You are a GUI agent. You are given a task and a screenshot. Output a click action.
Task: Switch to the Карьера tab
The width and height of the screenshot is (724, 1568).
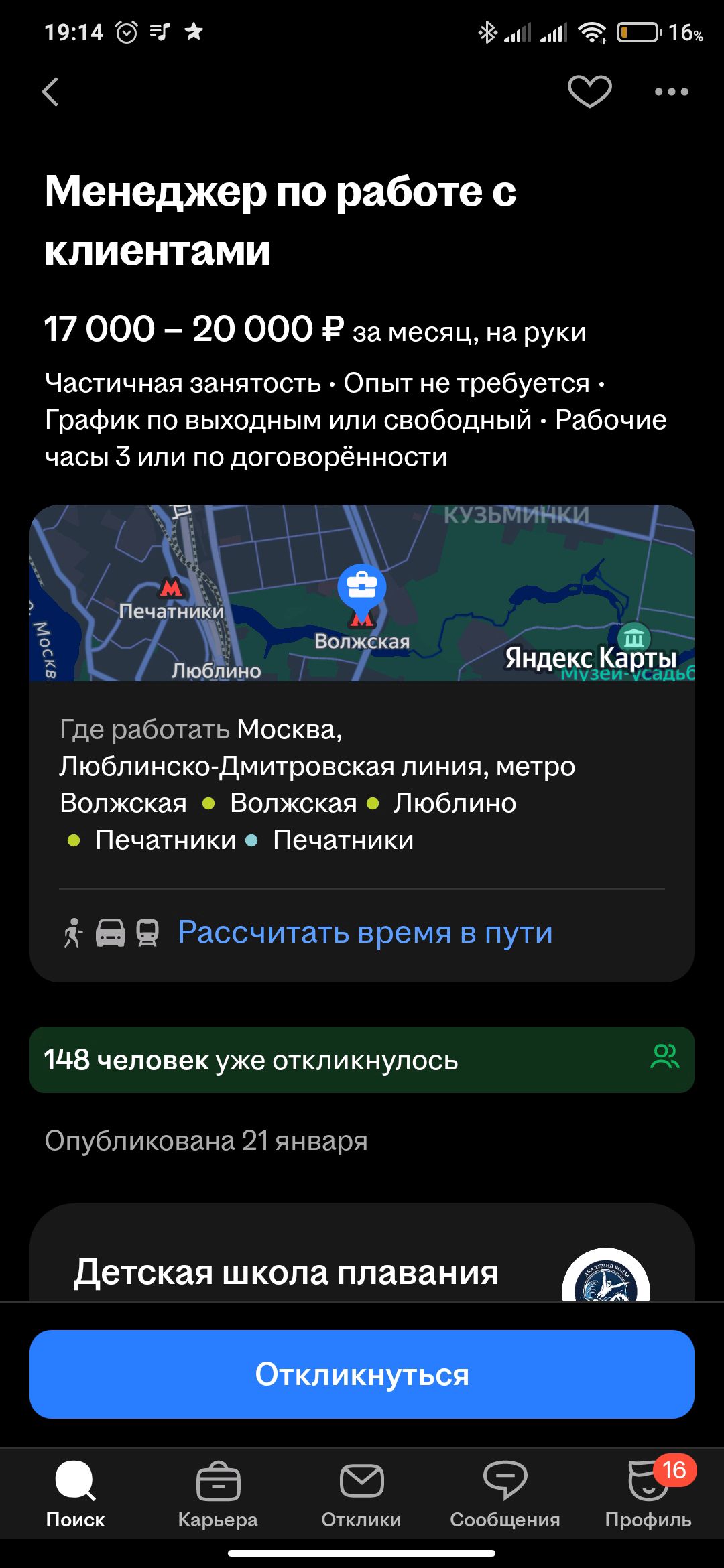(x=218, y=1495)
